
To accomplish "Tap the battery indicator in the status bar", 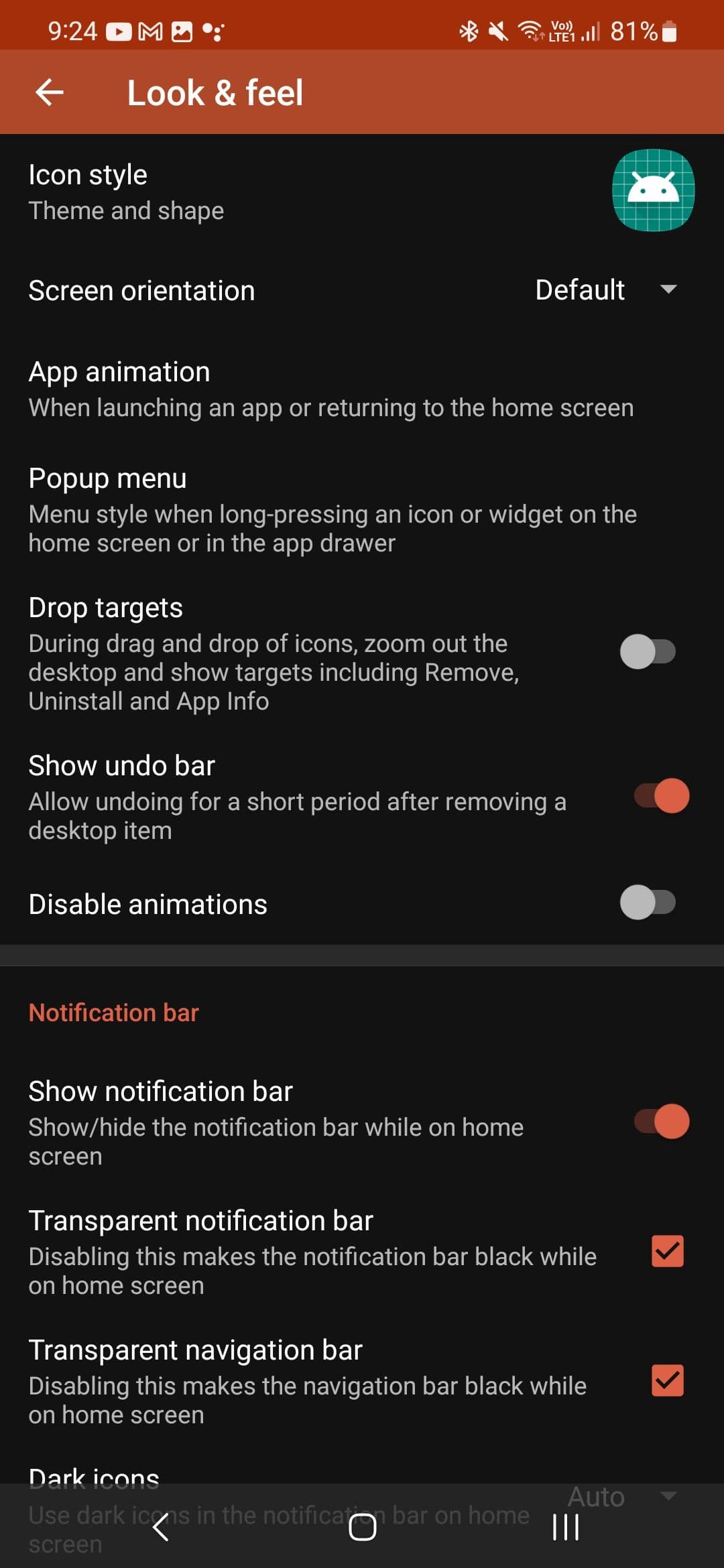I will pos(665,31).
